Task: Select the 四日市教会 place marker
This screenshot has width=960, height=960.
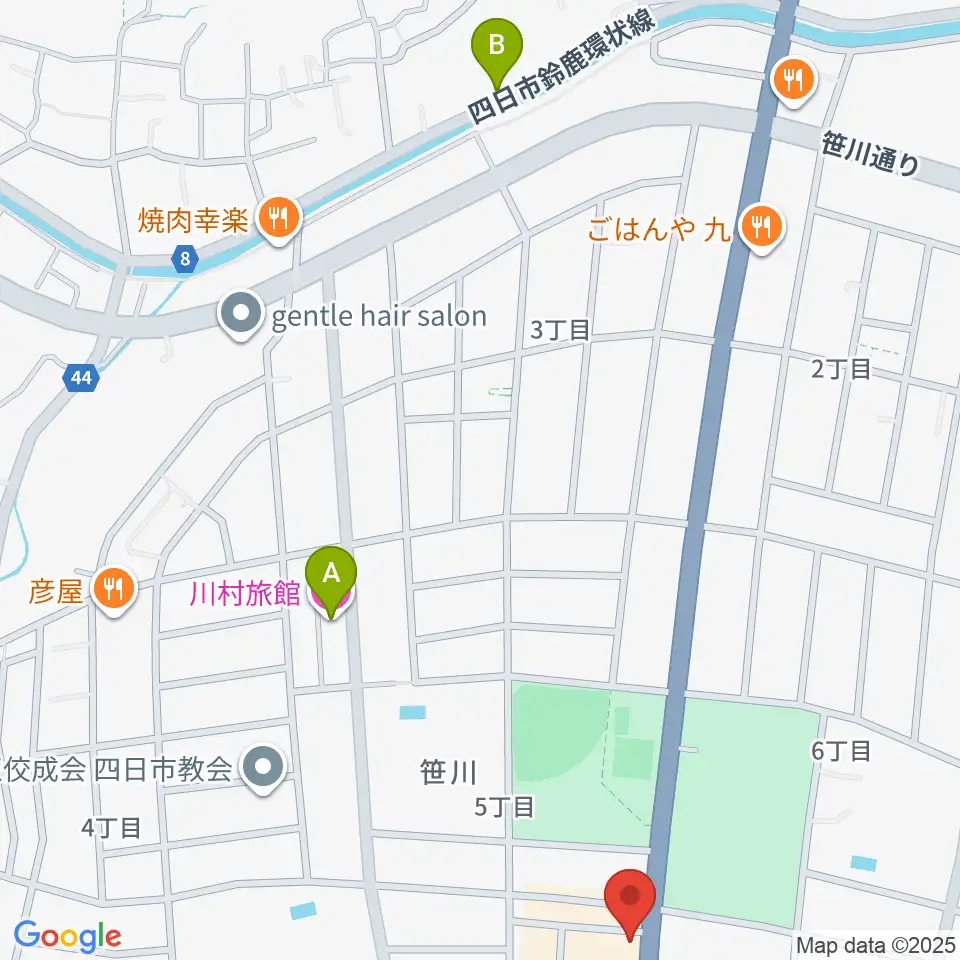Action: click(x=263, y=769)
